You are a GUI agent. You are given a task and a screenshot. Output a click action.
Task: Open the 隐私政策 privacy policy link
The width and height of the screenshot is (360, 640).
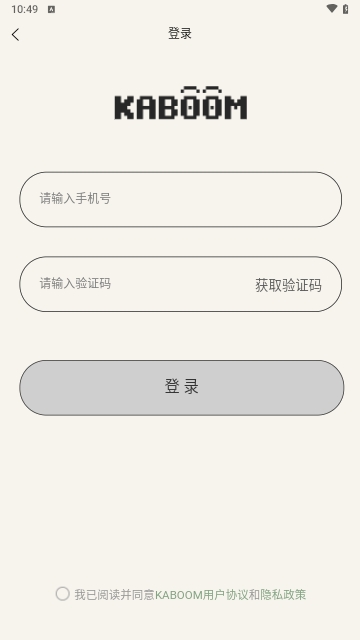(x=283, y=595)
